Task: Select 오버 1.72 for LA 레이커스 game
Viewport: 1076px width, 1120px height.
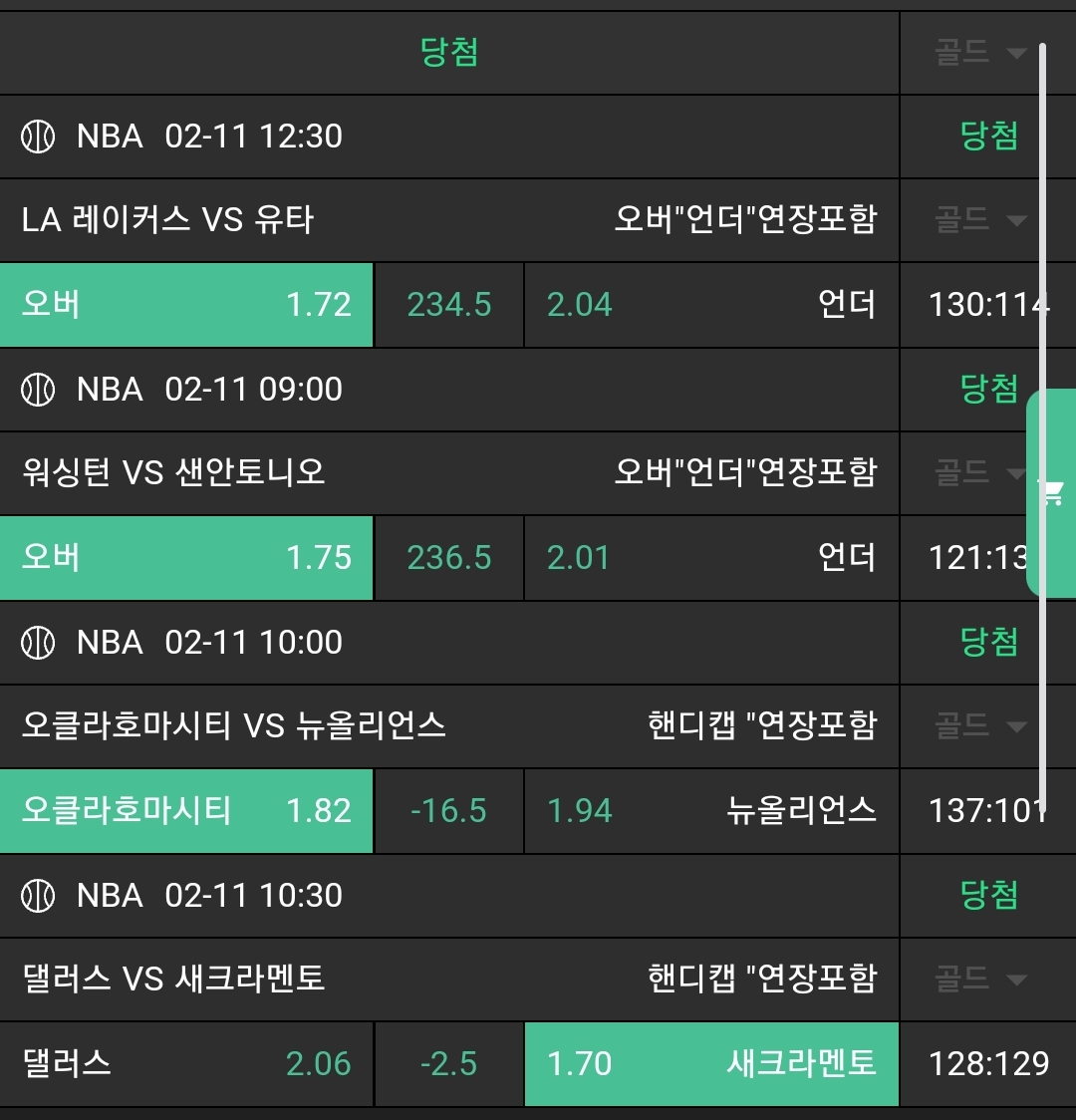Action: (x=186, y=305)
